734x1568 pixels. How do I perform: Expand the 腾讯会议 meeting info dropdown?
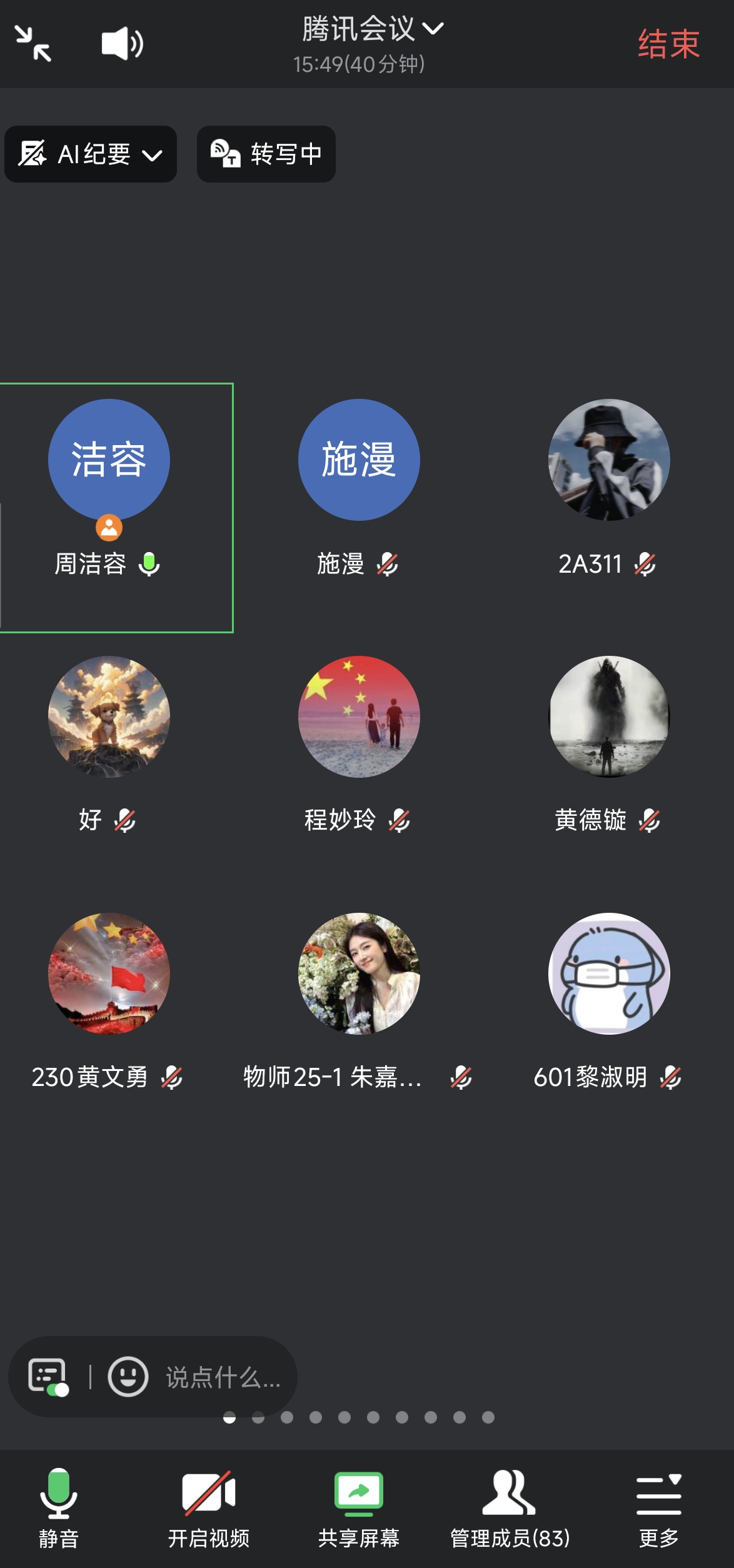[372, 29]
